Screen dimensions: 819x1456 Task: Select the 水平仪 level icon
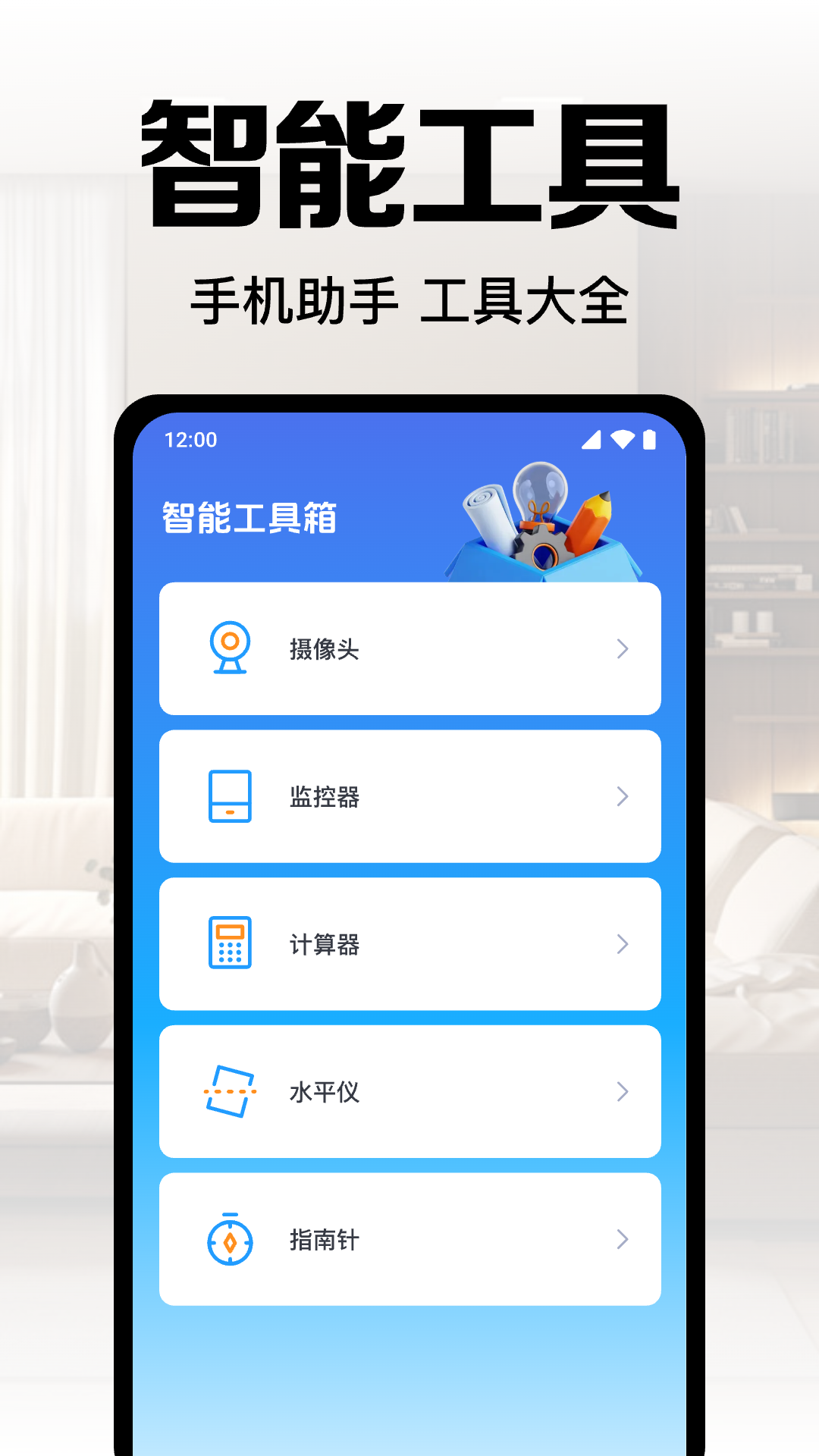coord(230,1092)
